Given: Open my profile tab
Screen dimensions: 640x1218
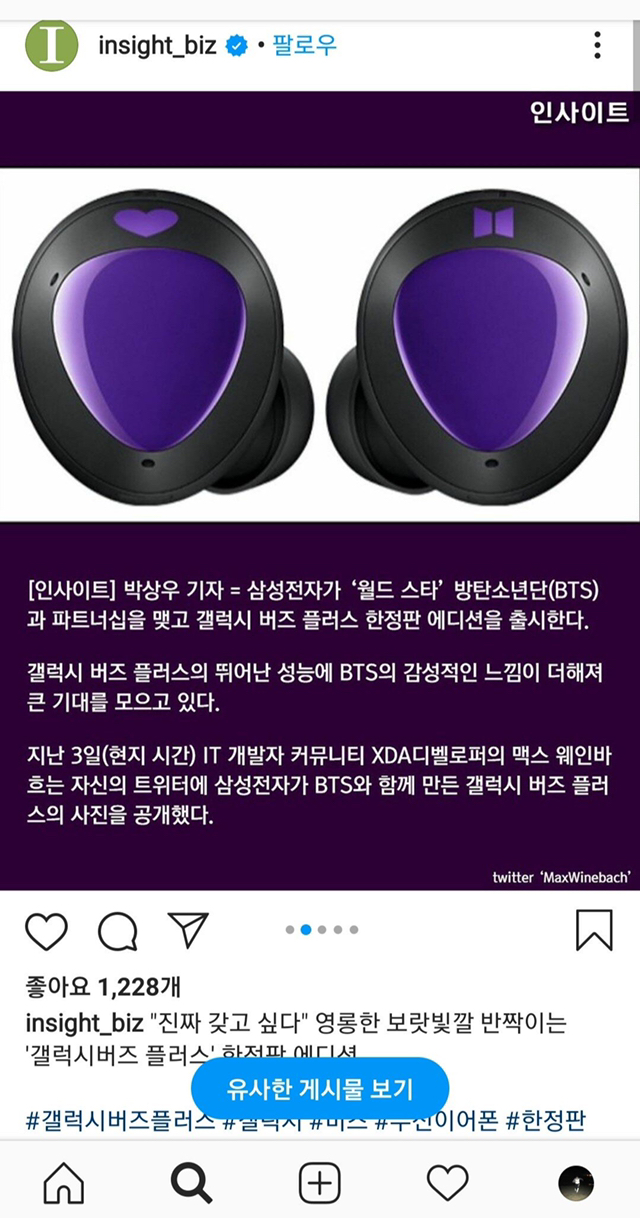Looking at the screenshot, I should 575,1184.
